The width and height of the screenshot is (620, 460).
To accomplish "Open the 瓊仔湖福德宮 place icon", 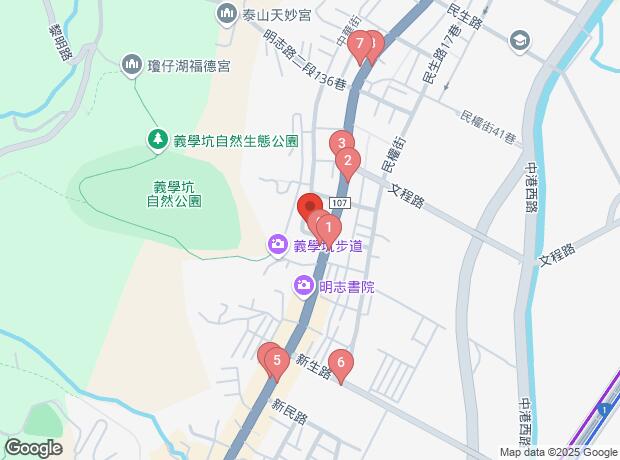I will (132, 66).
